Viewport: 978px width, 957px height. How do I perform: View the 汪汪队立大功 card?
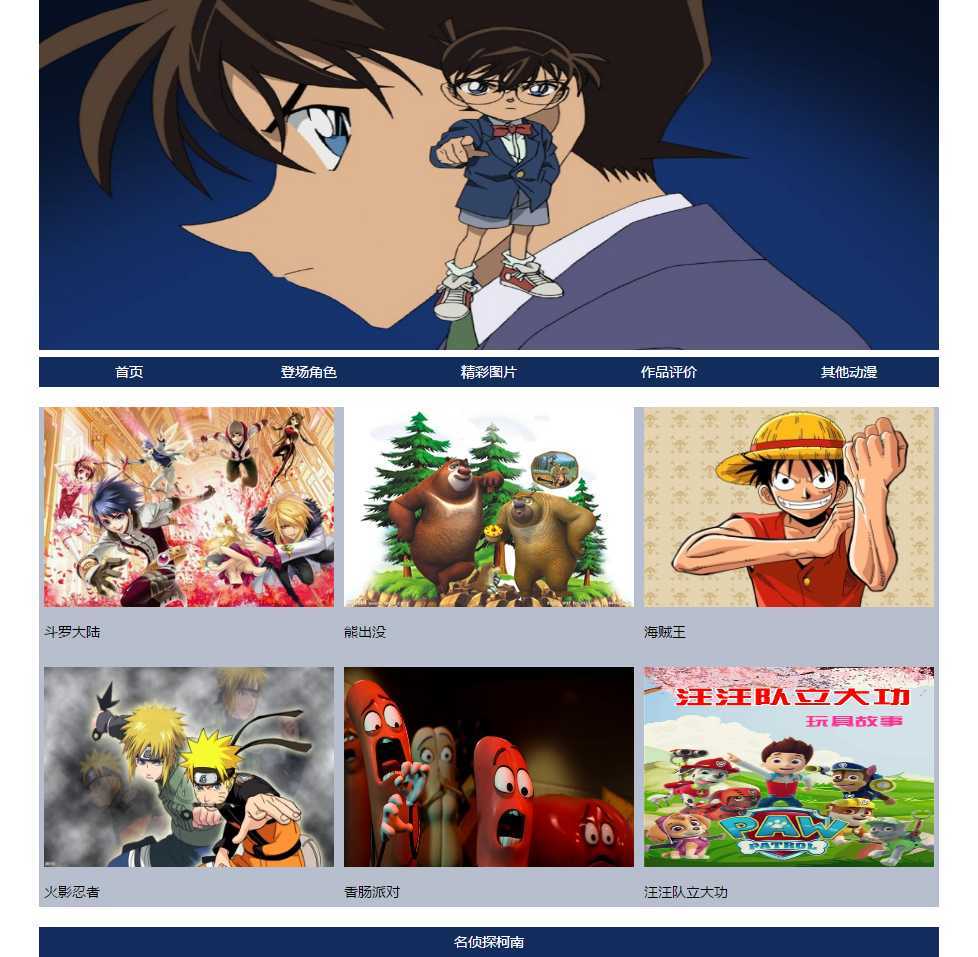tap(789, 767)
